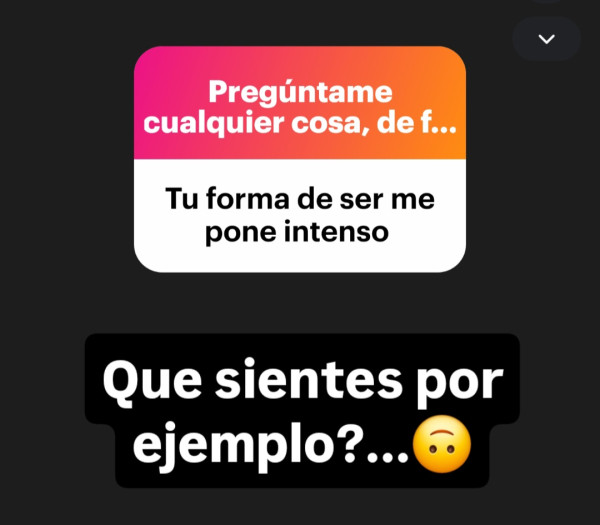Expand the chevron-down arrow button
The width and height of the screenshot is (600, 525).
pos(546,39)
